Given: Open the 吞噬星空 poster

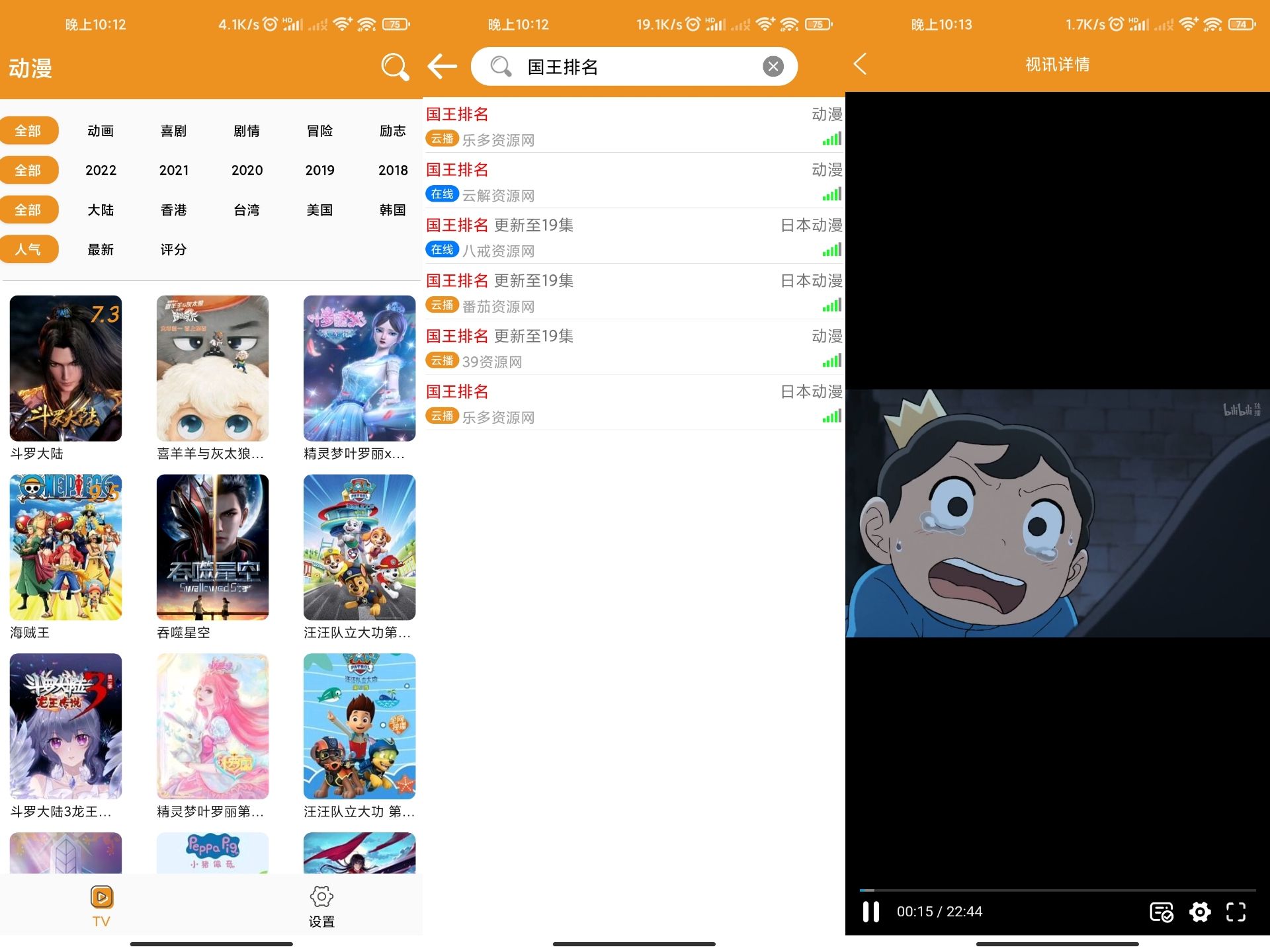Looking at the screenshot, I should [x=212, y=547].
